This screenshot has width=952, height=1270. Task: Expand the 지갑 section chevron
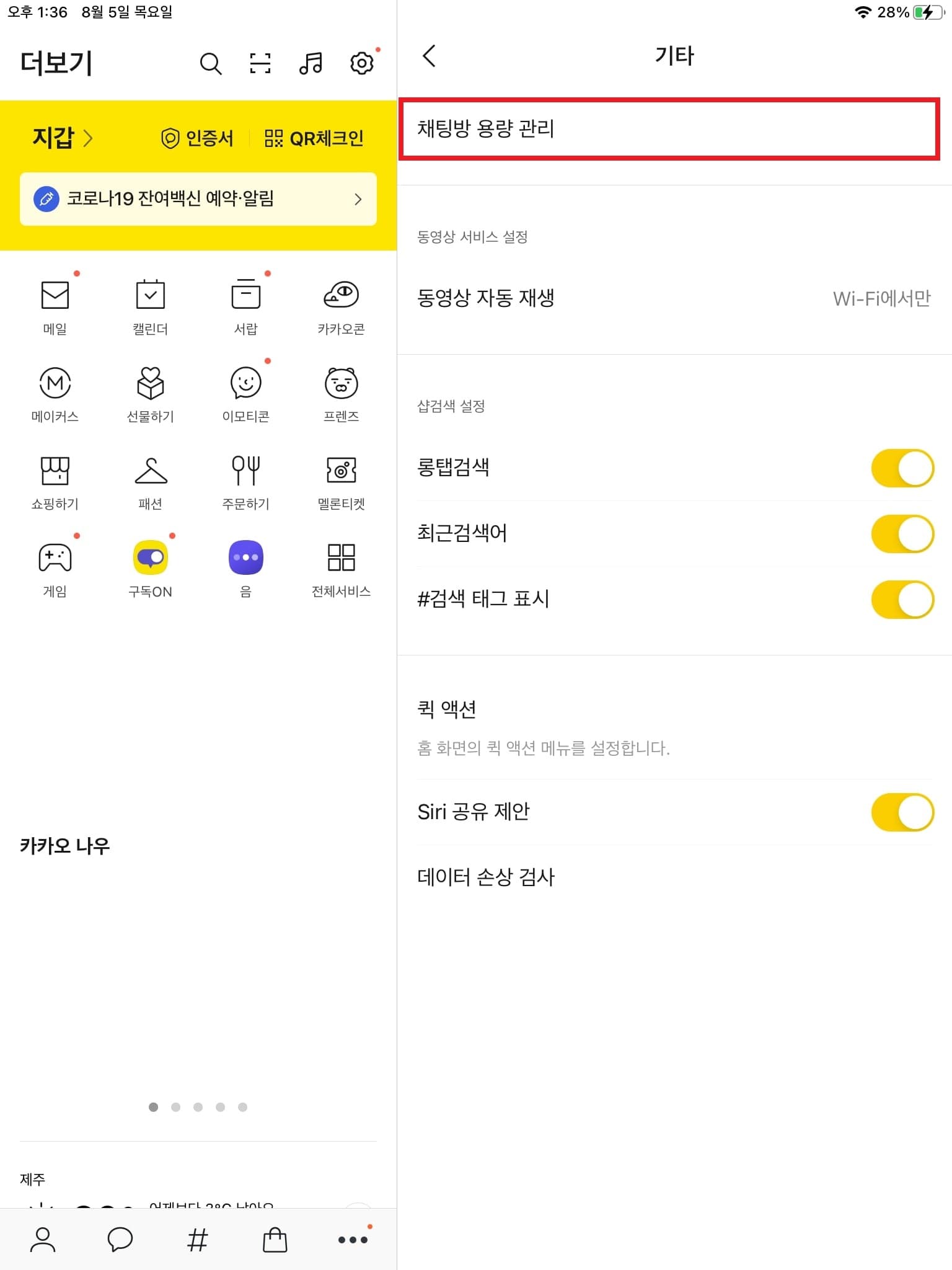(x=89, y=138)
